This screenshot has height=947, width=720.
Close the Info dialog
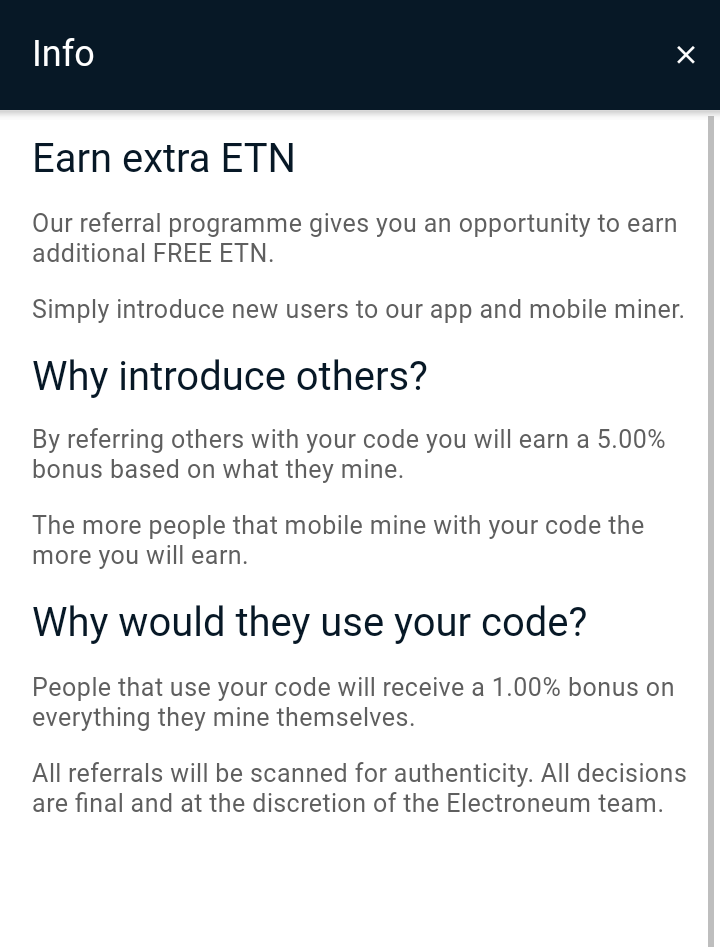tap(685, 55)
